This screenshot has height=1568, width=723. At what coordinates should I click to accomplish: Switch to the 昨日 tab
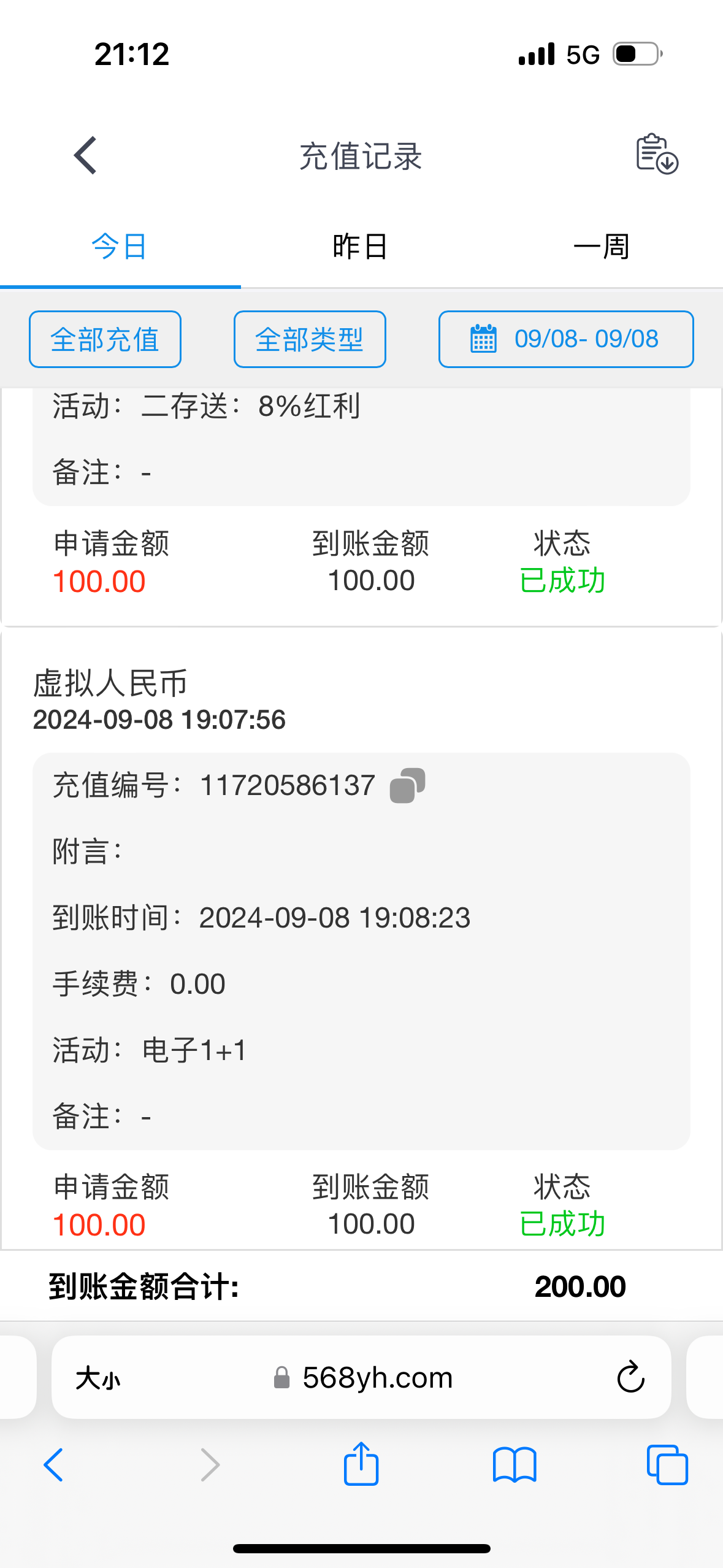pos(360,247)
